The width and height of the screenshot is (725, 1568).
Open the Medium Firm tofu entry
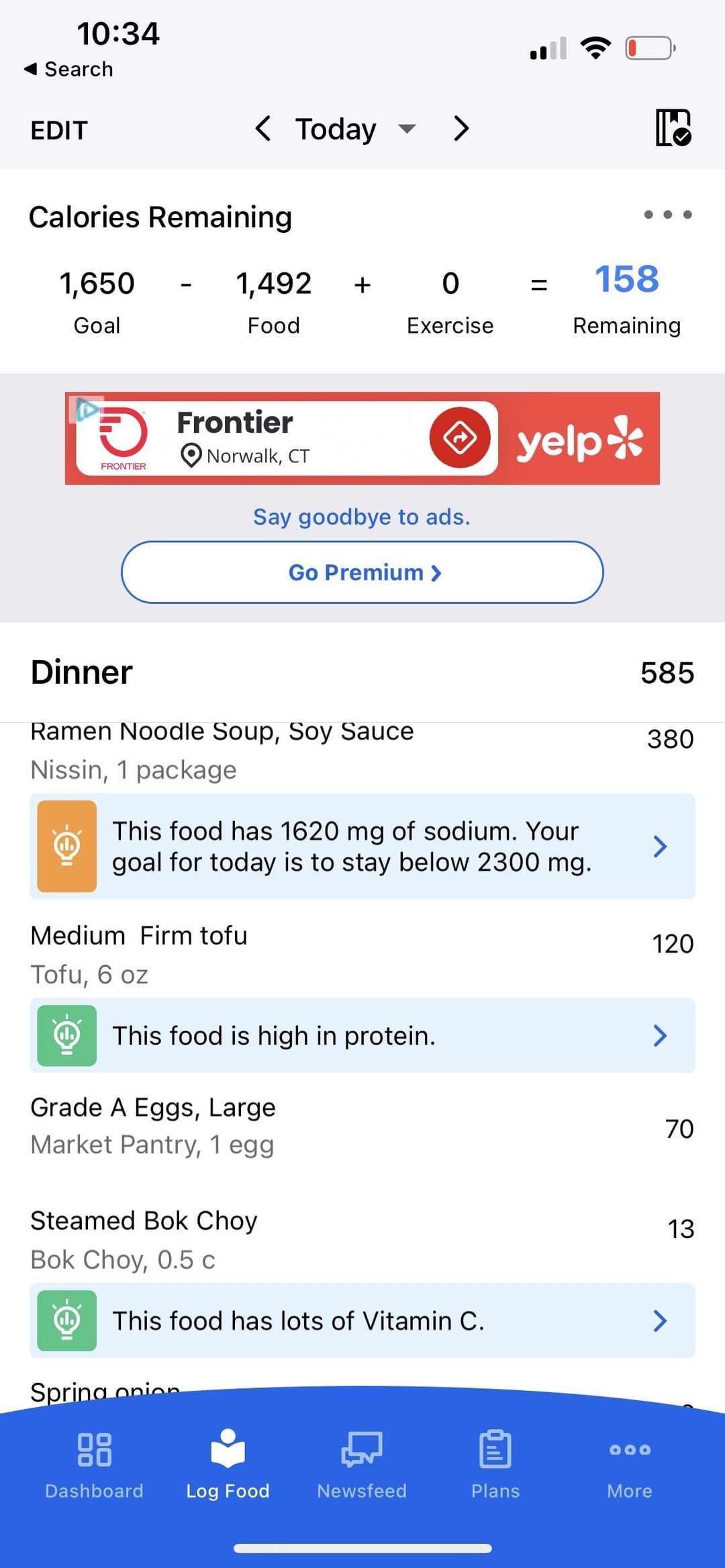pyautogui.click(x=362, y=955)
